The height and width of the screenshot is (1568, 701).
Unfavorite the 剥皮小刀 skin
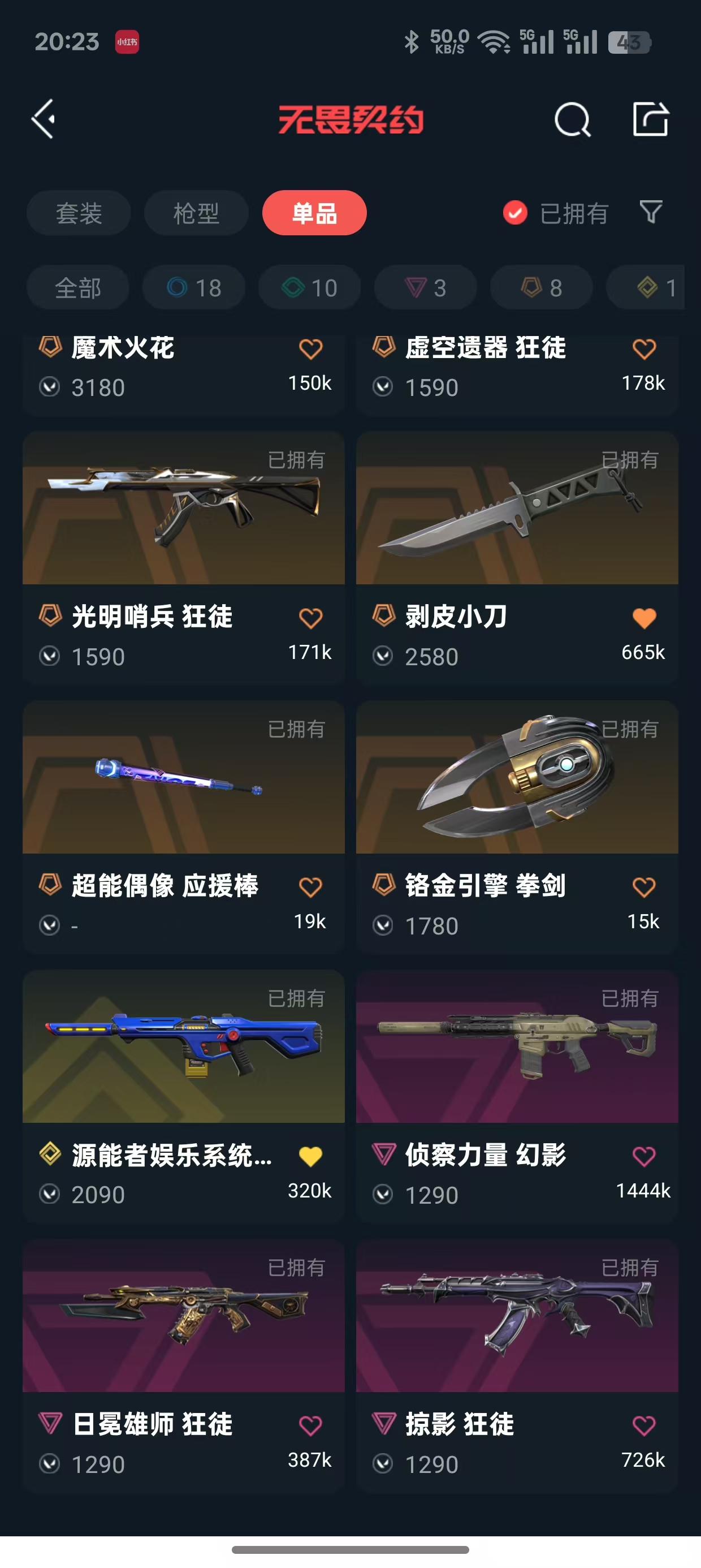tap(644, 618)
